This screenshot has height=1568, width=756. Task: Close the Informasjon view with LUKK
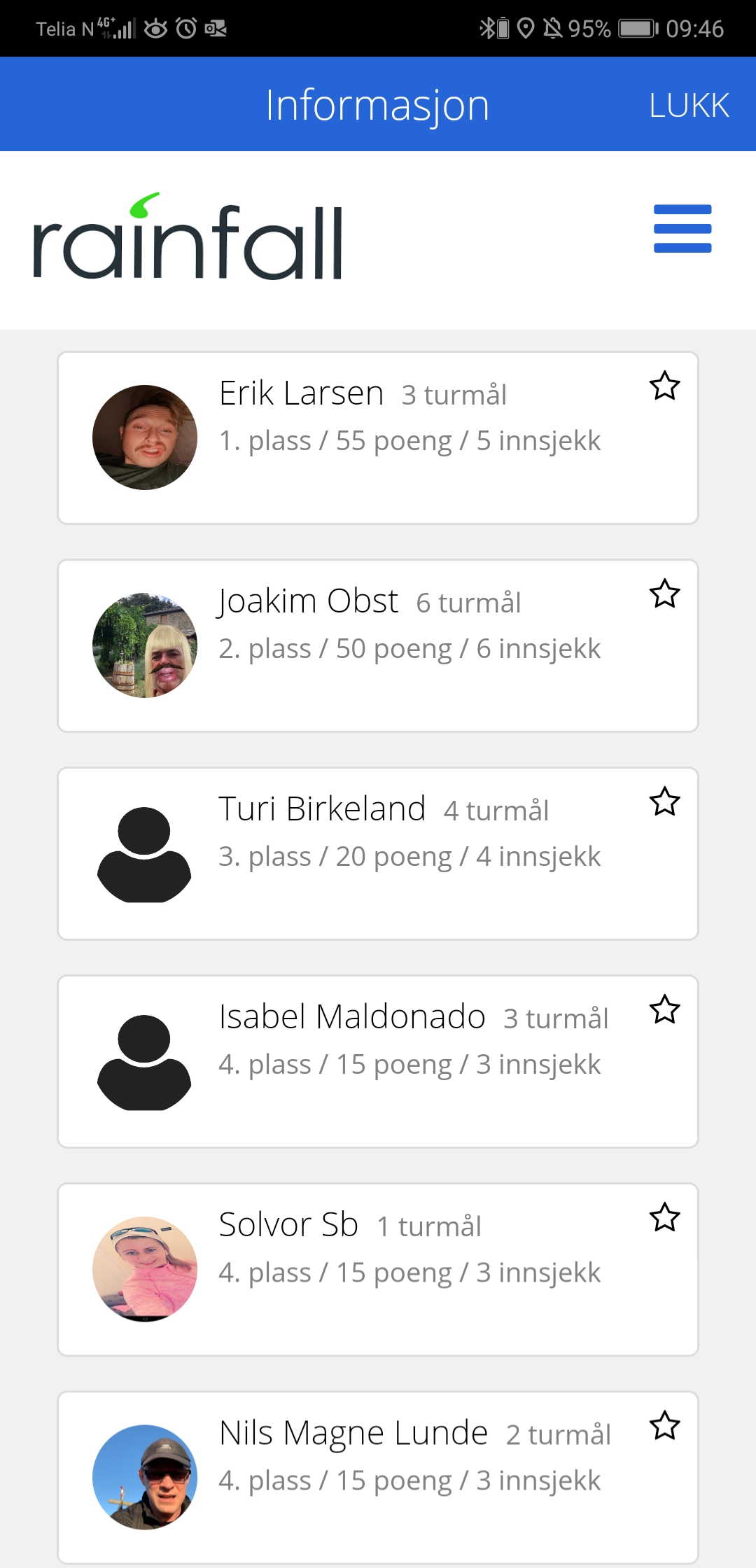pos(689,106)
